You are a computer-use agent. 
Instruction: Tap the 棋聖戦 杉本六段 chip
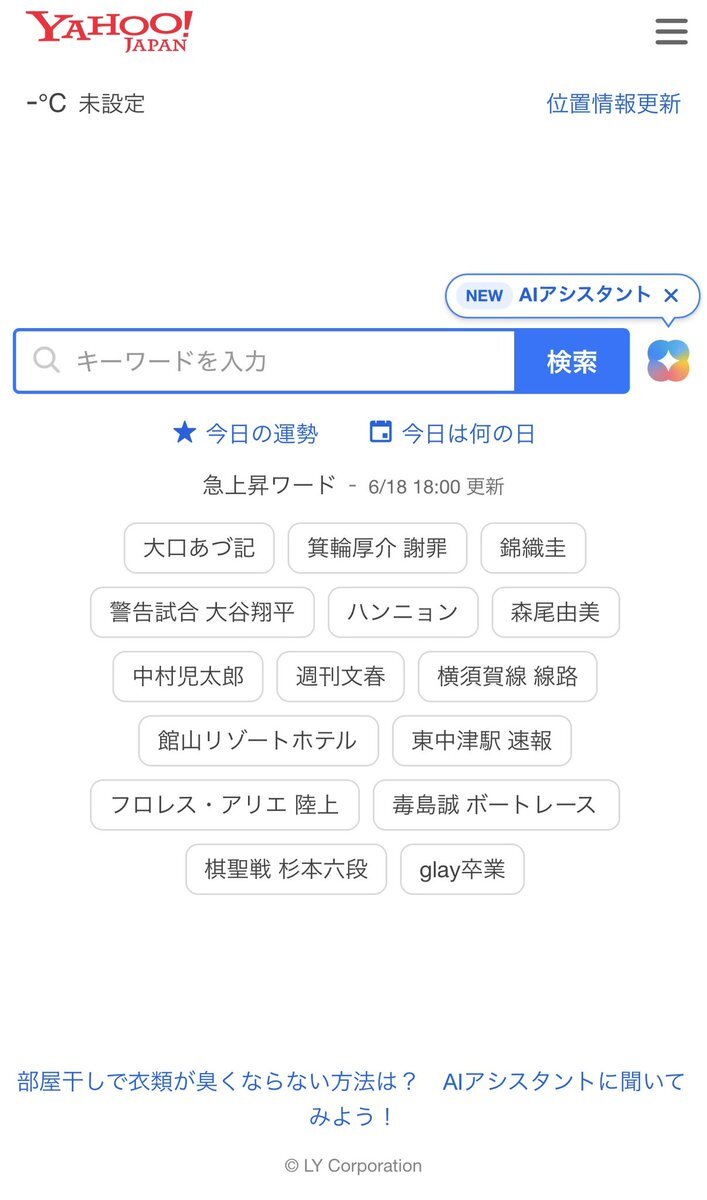coord(286,869)
